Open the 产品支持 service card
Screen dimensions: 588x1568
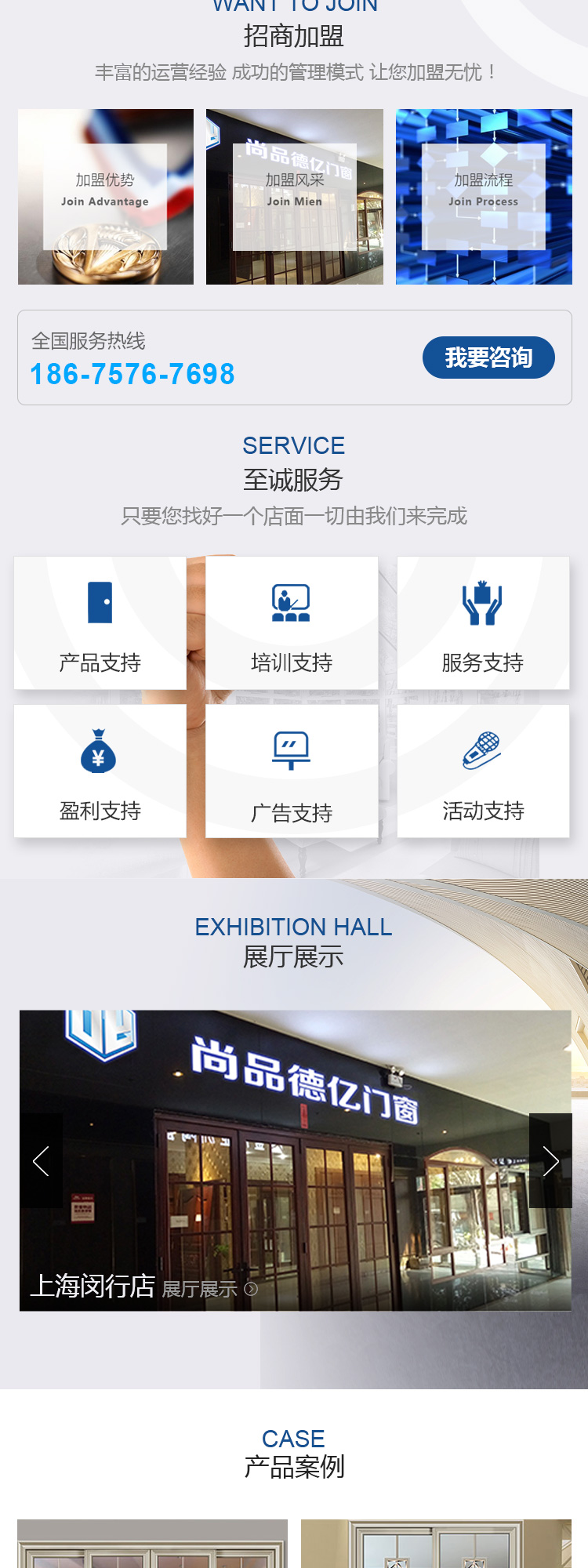(x=100, y=623)
